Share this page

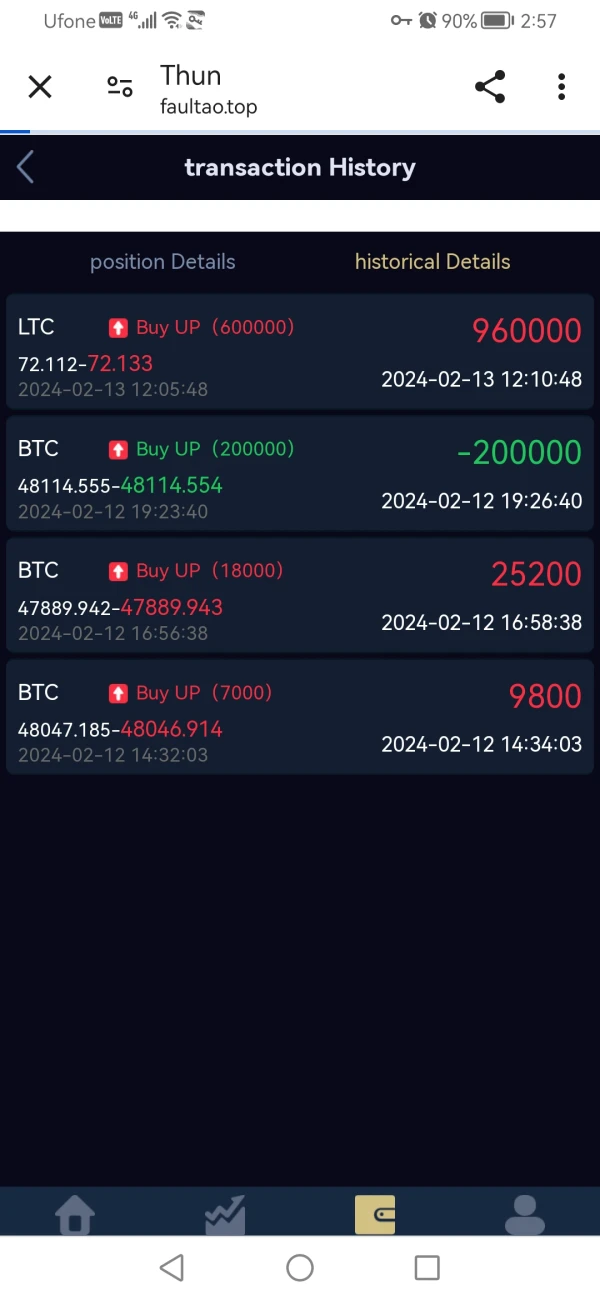pos(490,87)
